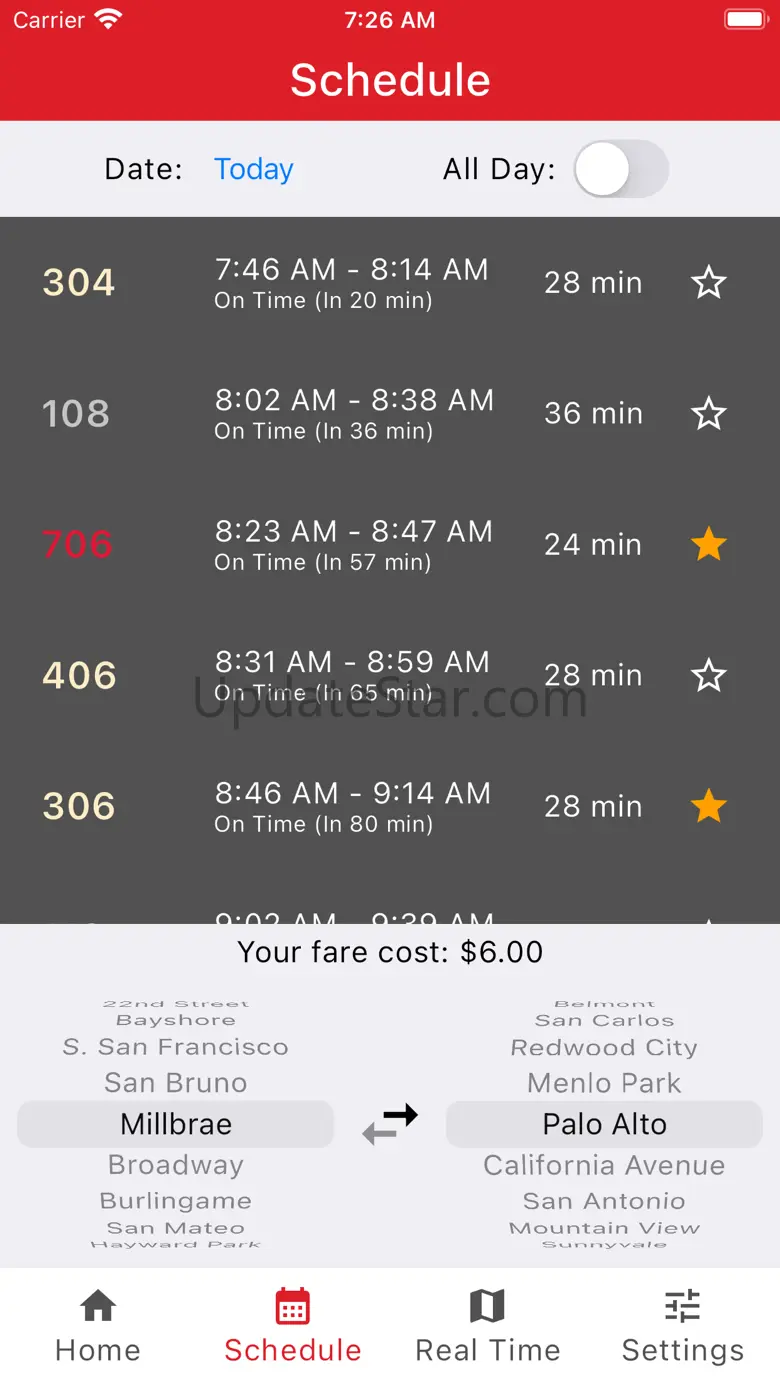Set destination to California Avenue
Screen dimensions: 780x1387
coord(604,1165)
